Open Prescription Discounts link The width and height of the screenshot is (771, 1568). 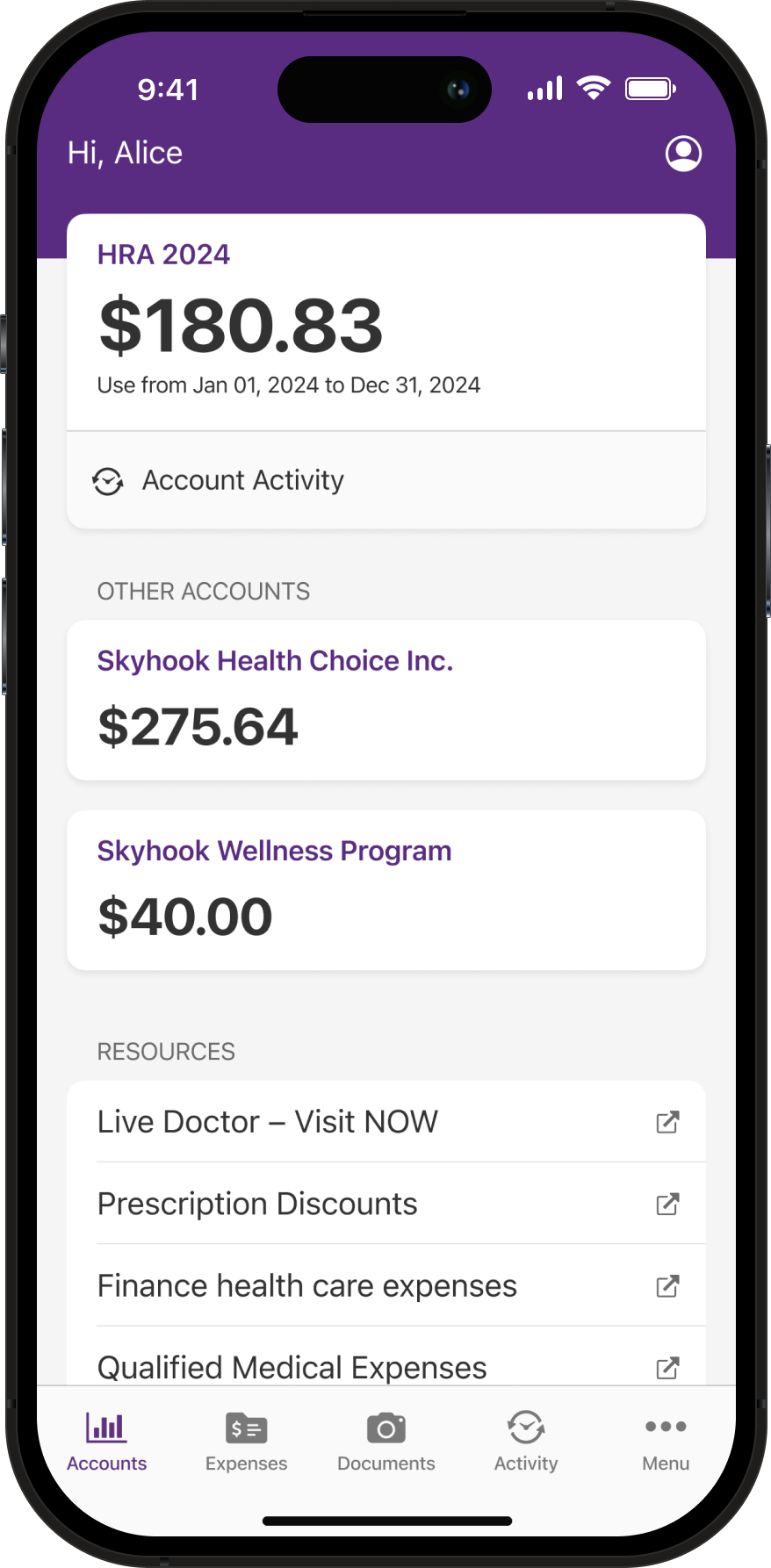click(385, 1204)
